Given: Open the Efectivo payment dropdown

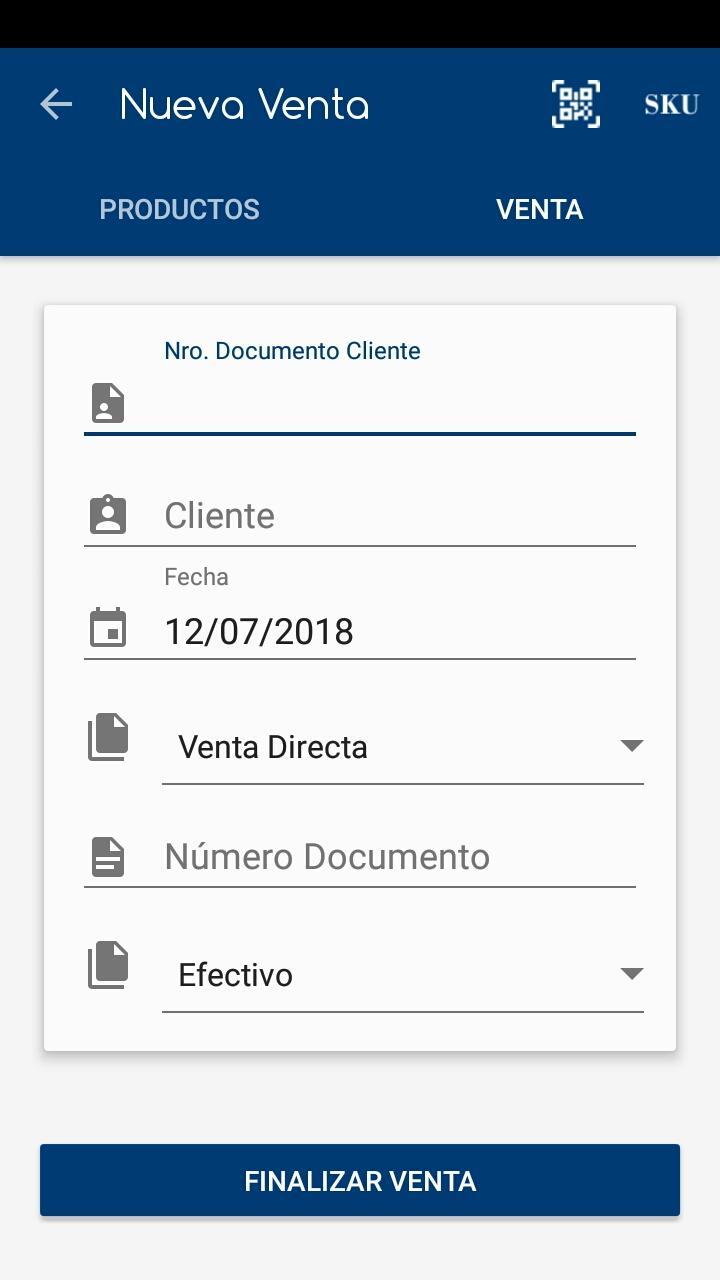Looking at the screenshot, I should coord(402,975).
